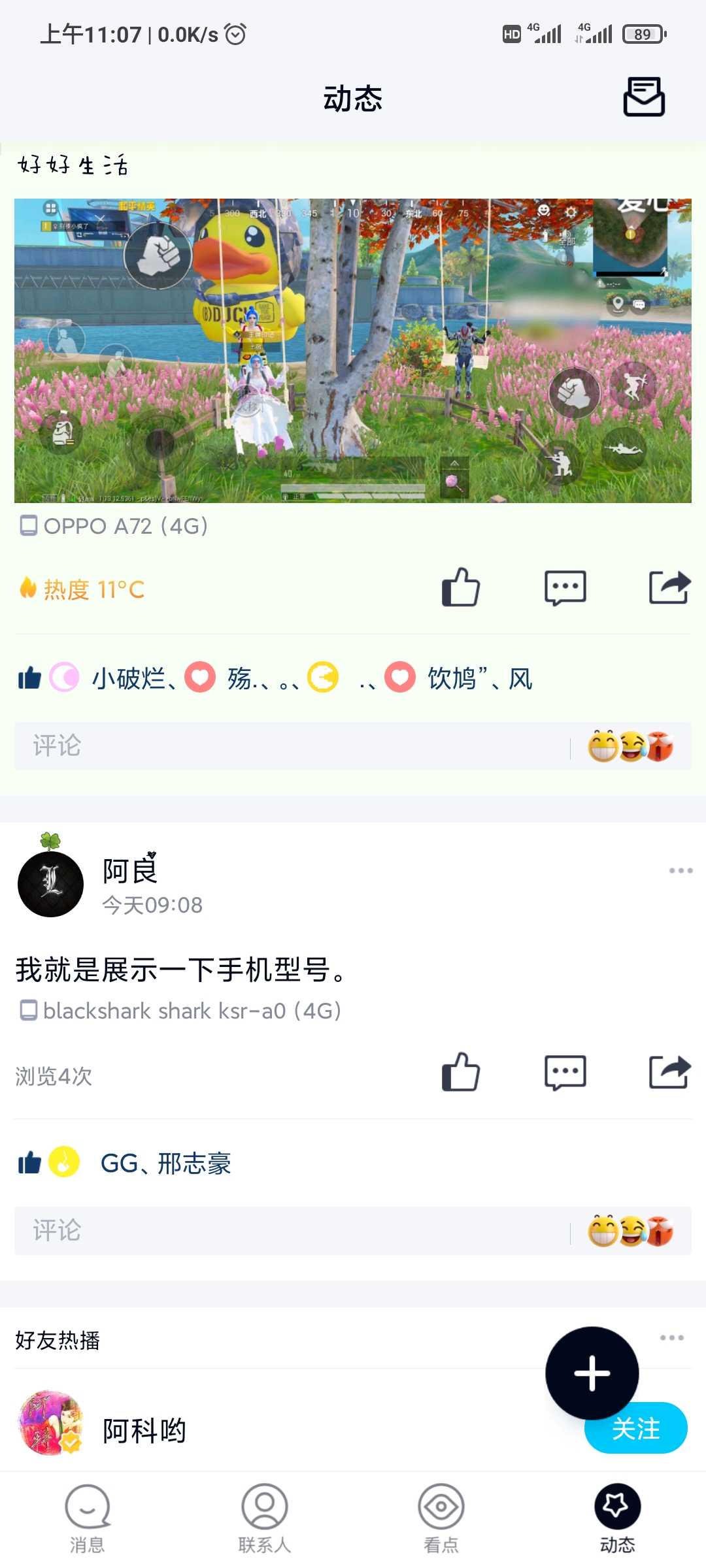Share 阿良's post
Image resolution: width=706 pixels, height=1568 pixels.
point(669,1072)
